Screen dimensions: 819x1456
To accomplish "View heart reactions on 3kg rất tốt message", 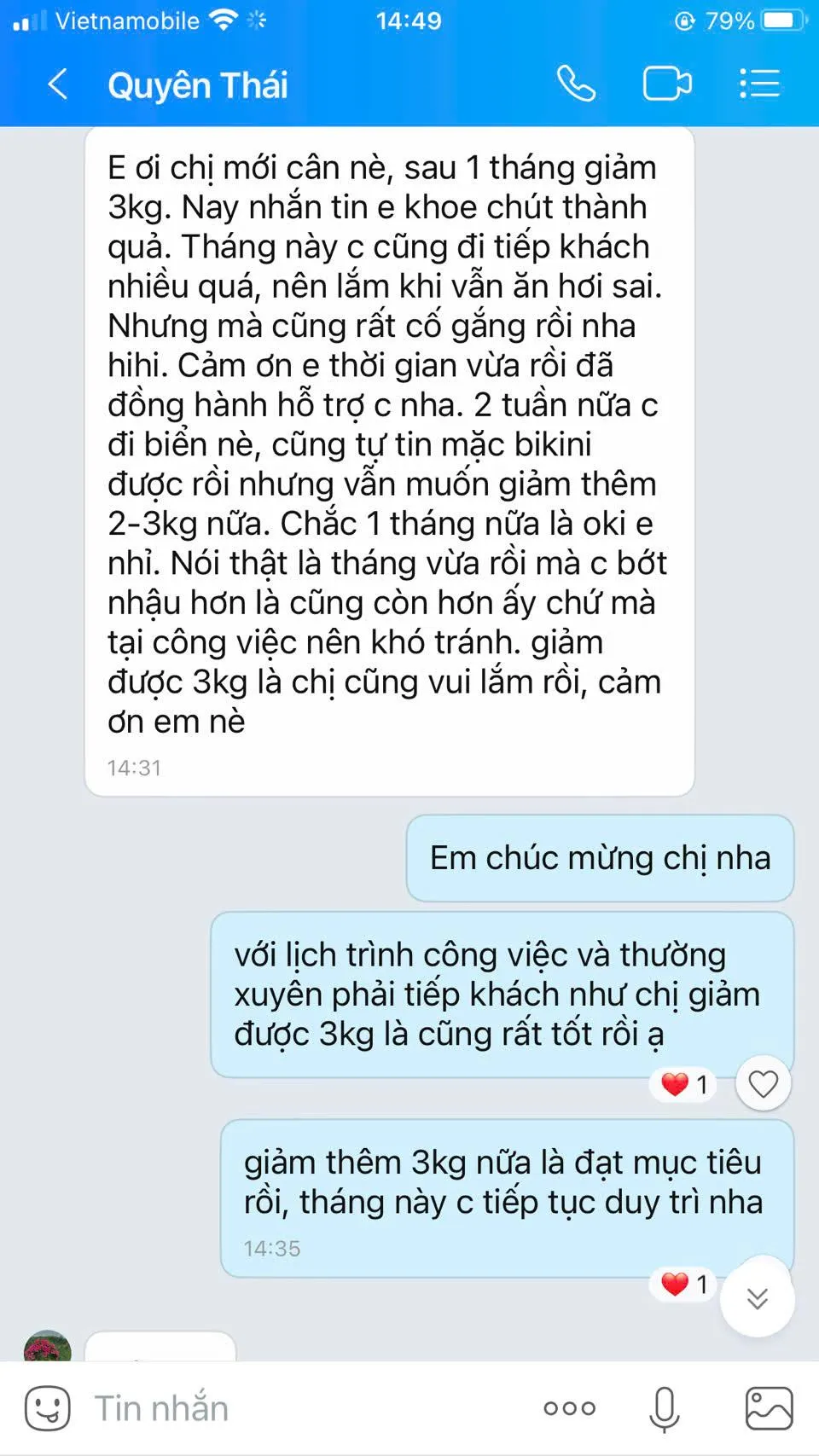I will pyautogui.click(x=684, y=1084).
